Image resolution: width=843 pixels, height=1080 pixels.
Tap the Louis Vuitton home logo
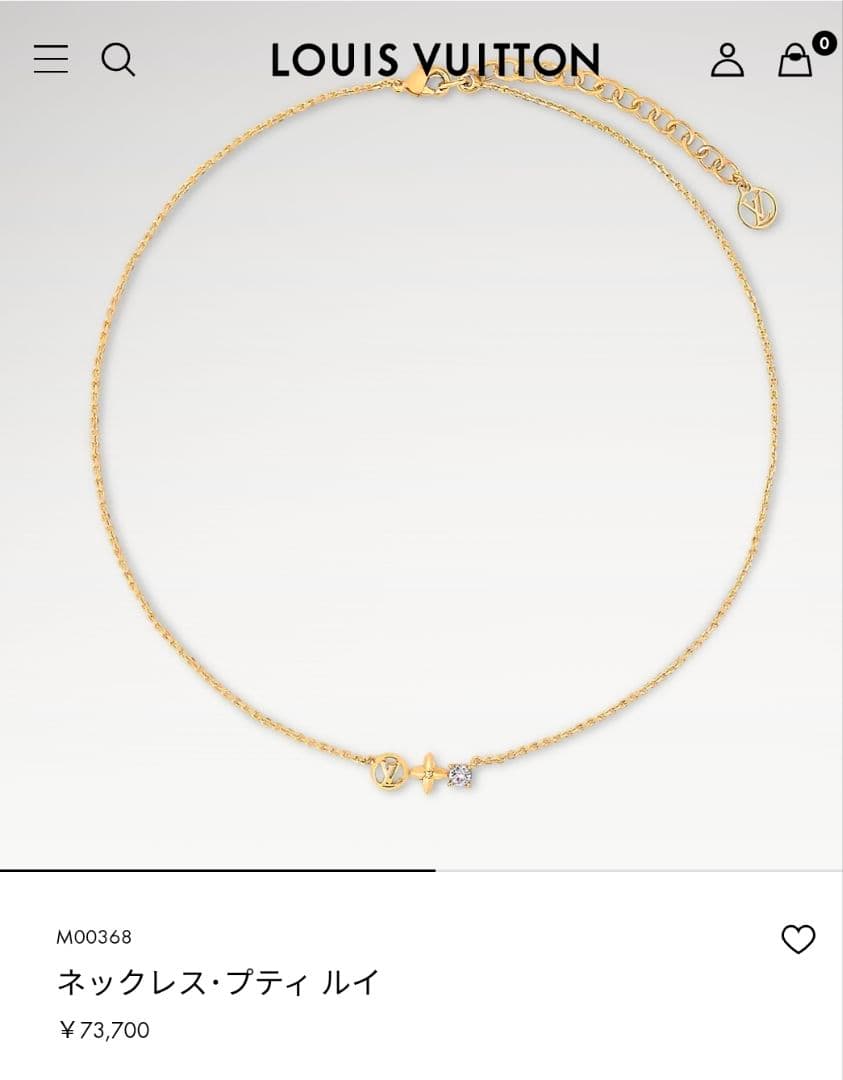(435, 60)
